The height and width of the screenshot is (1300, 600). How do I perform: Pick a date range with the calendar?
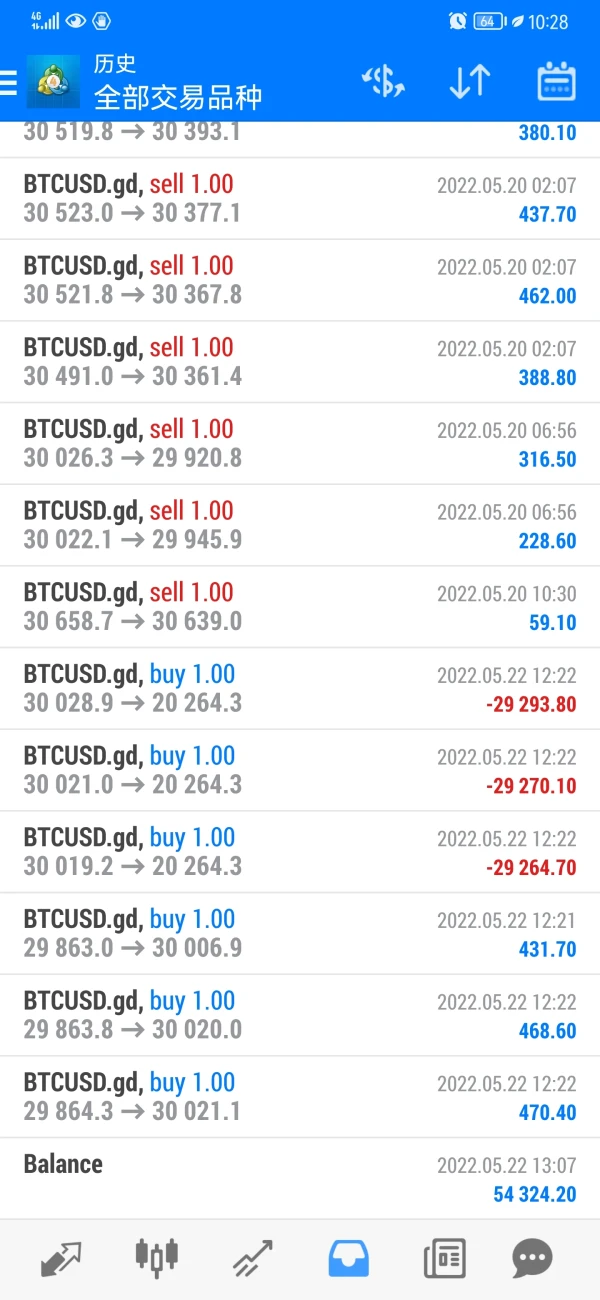click(x=556, y=82)
